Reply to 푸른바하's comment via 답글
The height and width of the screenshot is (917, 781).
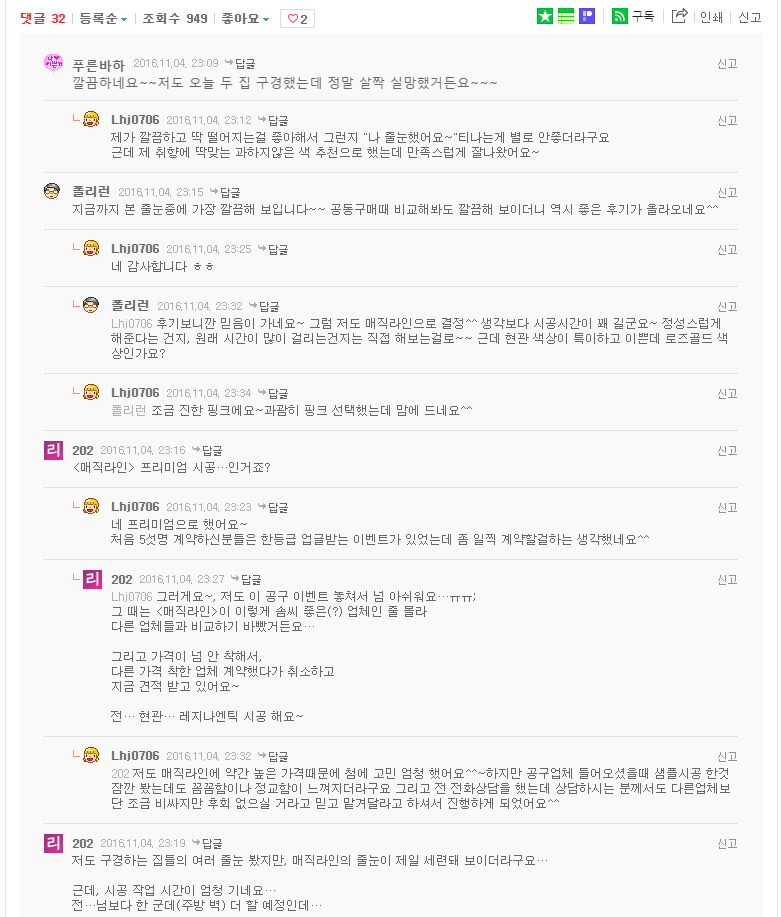coord(240,63)
